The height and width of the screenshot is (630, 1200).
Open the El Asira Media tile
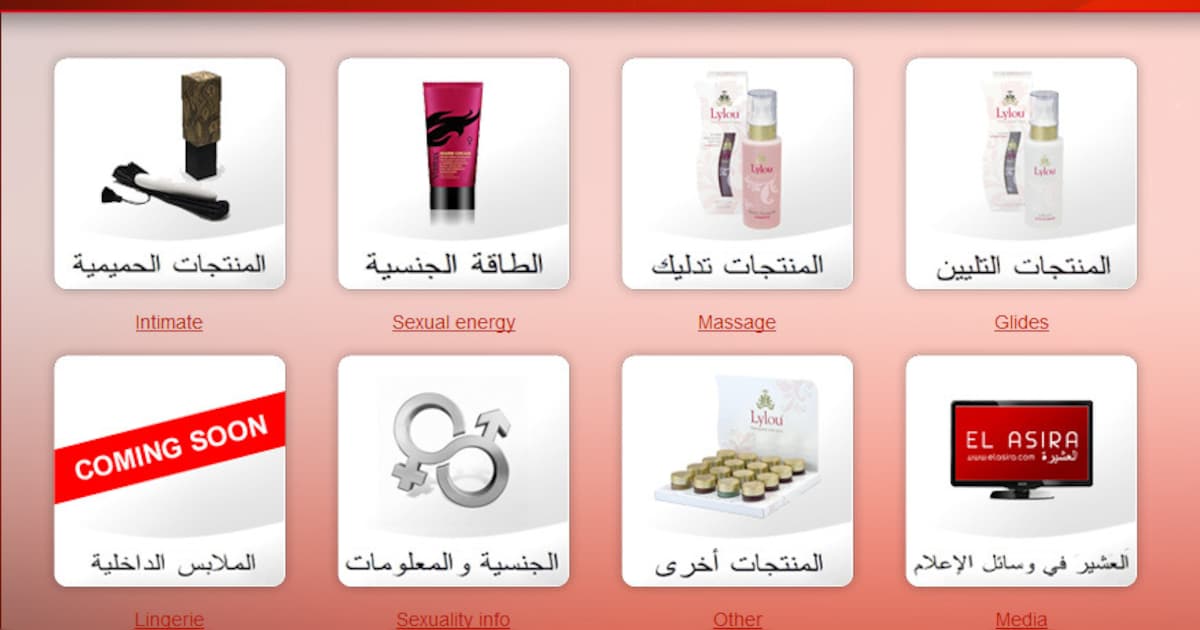[x=1021, y=470]
